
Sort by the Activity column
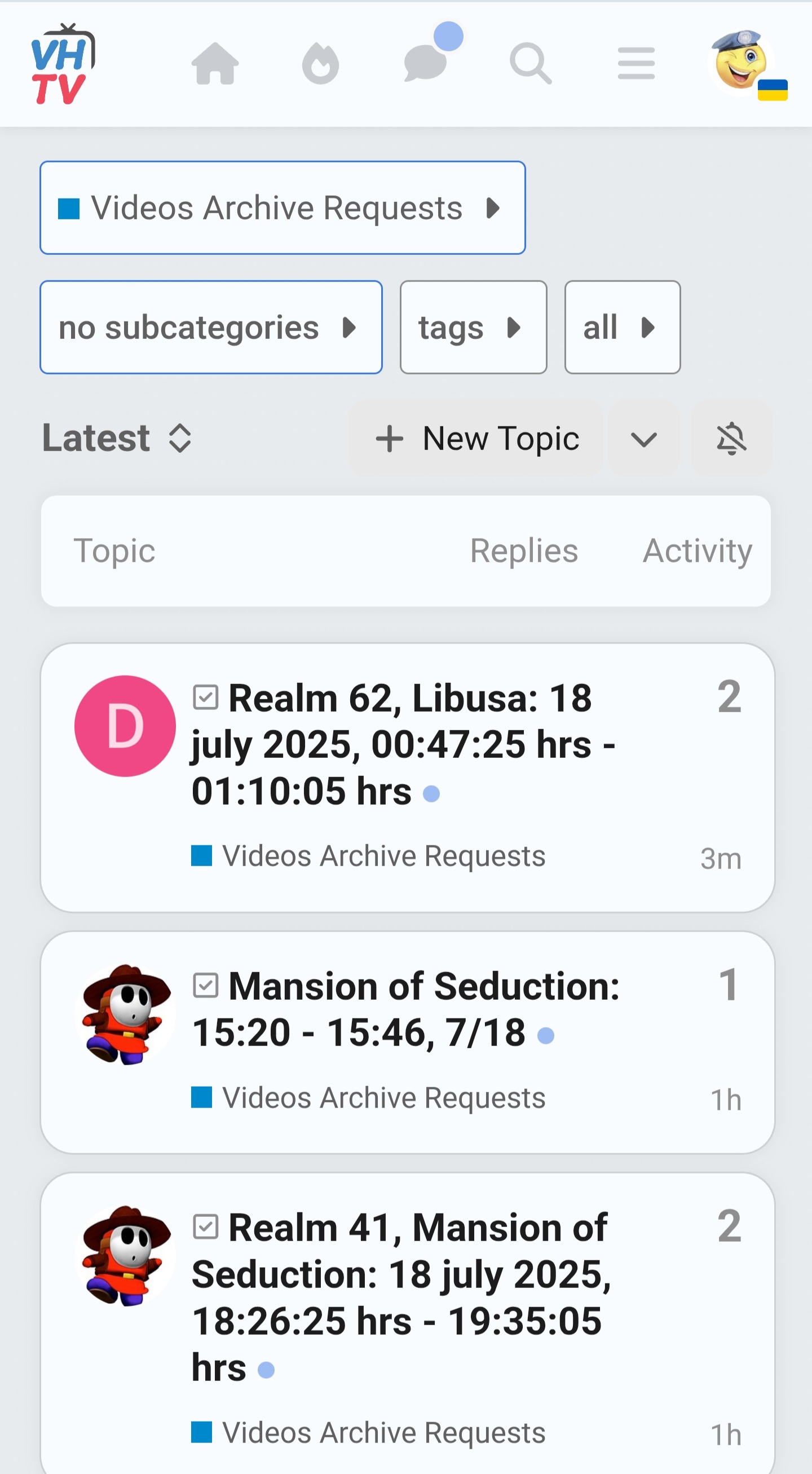tap(697, 551)
